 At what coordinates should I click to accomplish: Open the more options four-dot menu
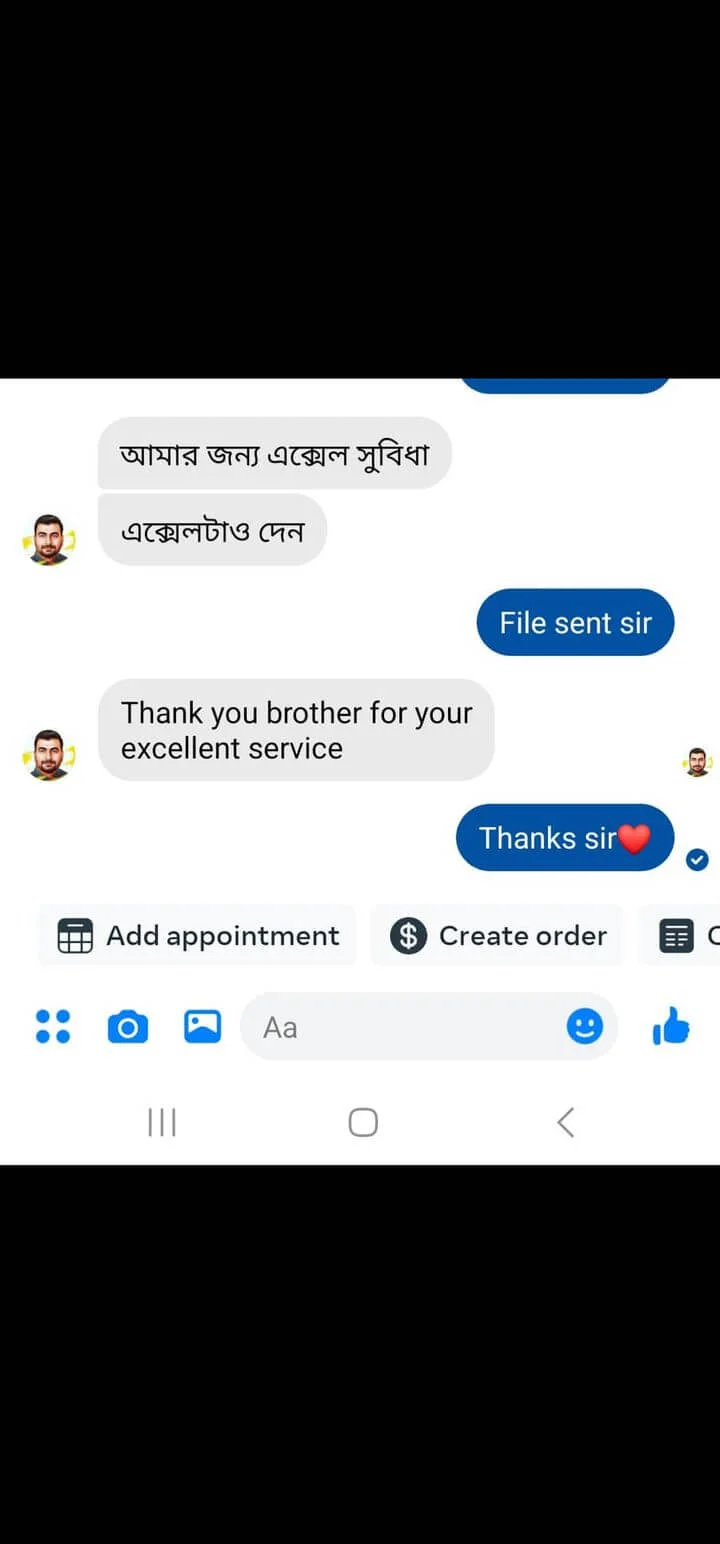click(x=53, y=1026)
